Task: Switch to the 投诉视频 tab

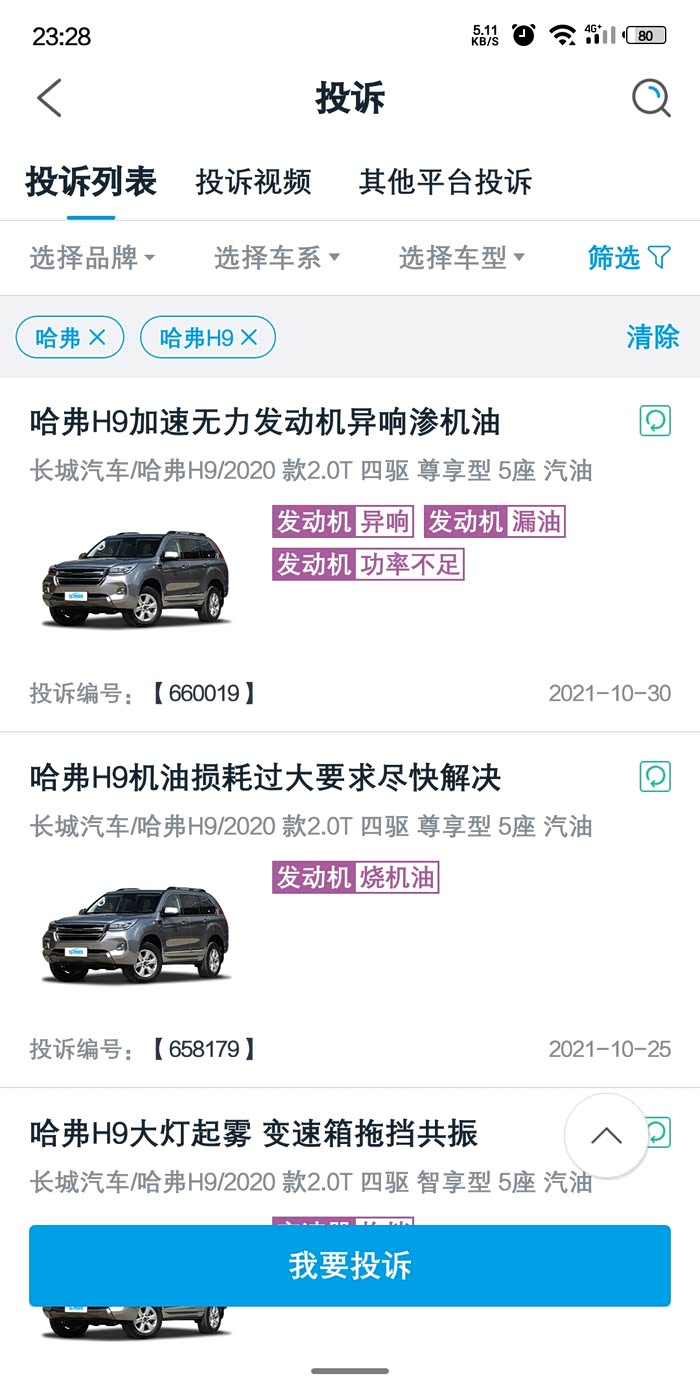Action: coord(253,182)
